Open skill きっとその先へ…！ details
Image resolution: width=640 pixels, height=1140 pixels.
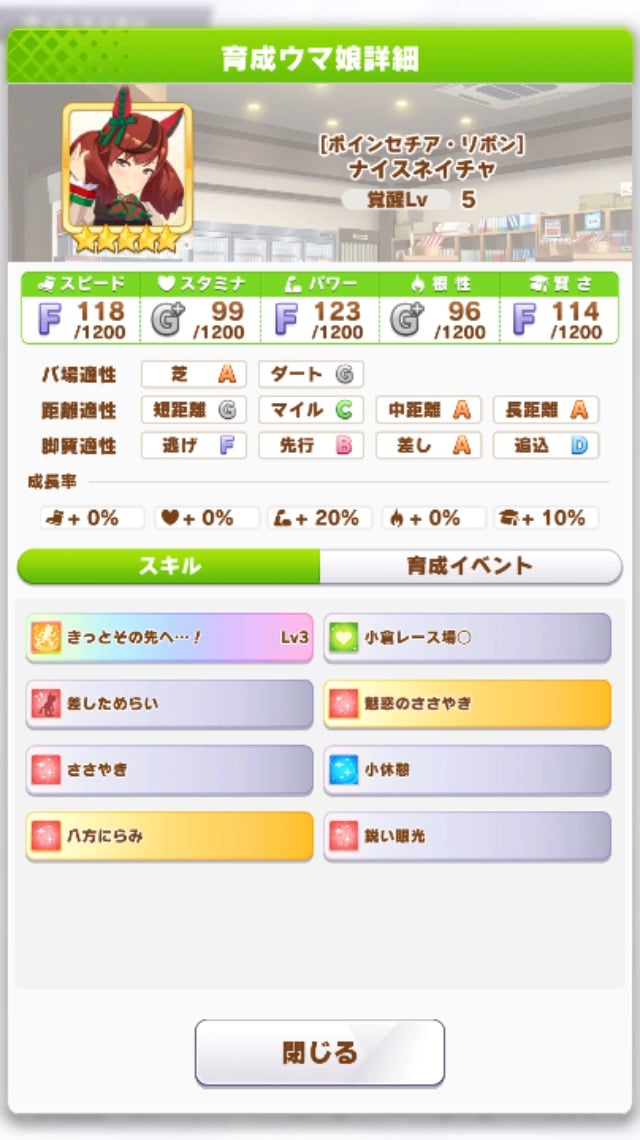[x=169, y=637]
